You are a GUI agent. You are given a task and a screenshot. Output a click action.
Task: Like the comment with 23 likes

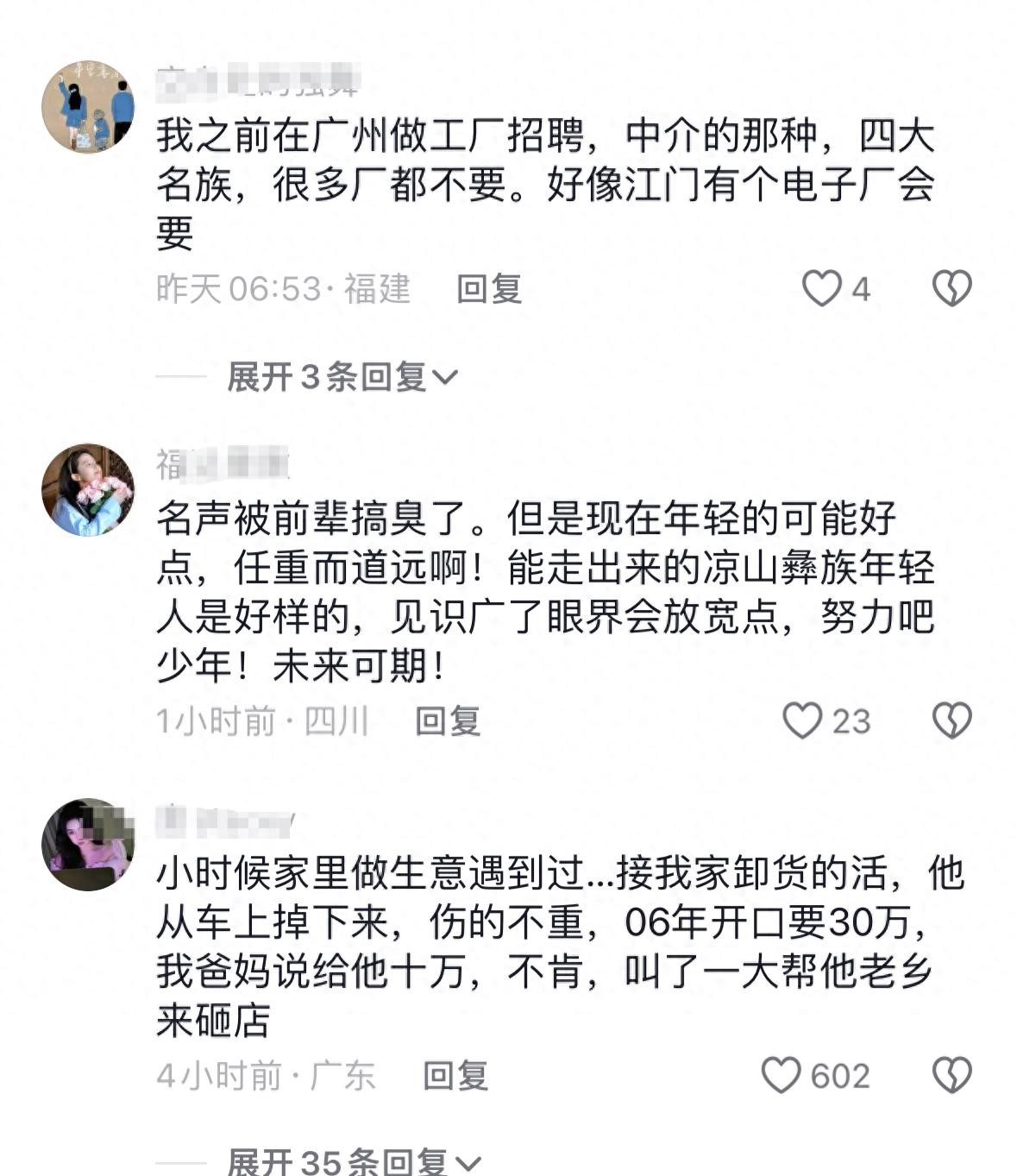click(801, 720)
